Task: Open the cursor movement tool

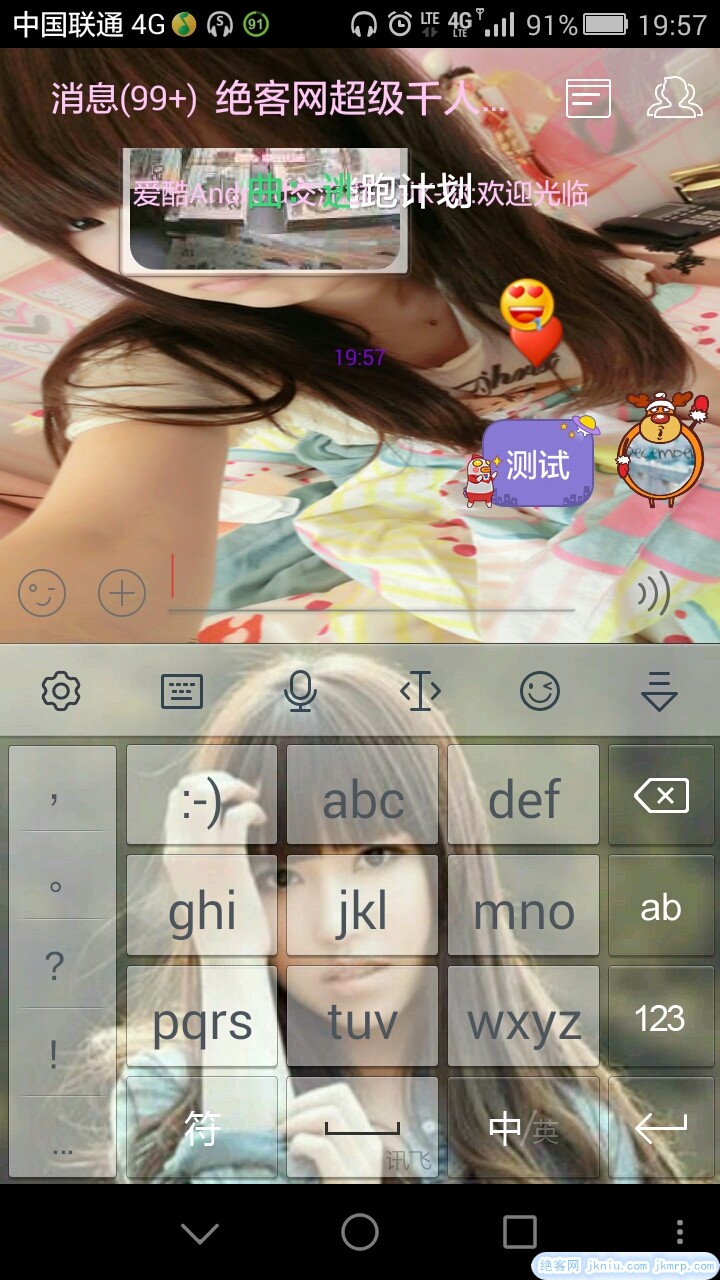Action: point(420,691)
